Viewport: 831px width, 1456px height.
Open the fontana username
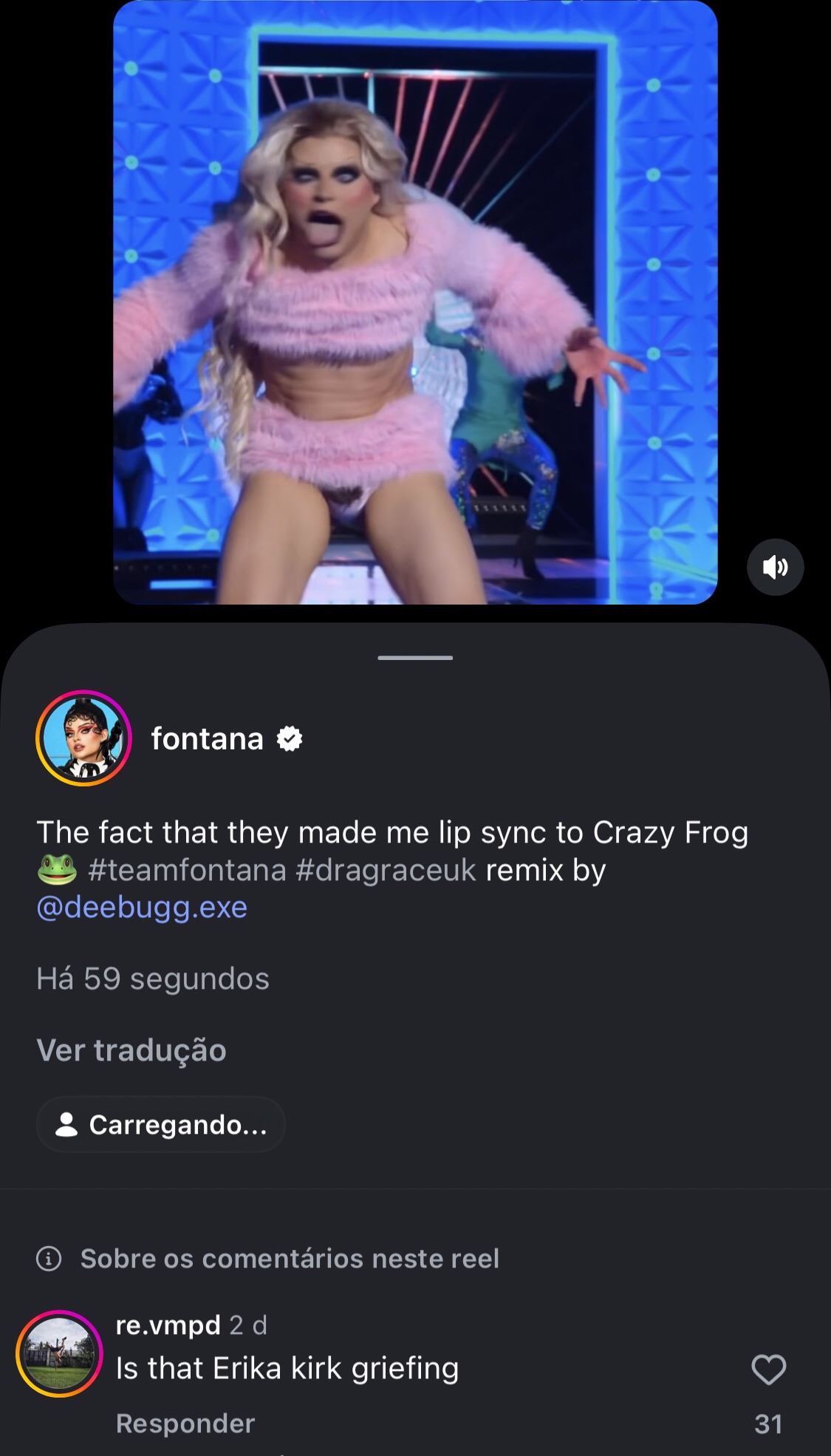(x=207, y=738)
